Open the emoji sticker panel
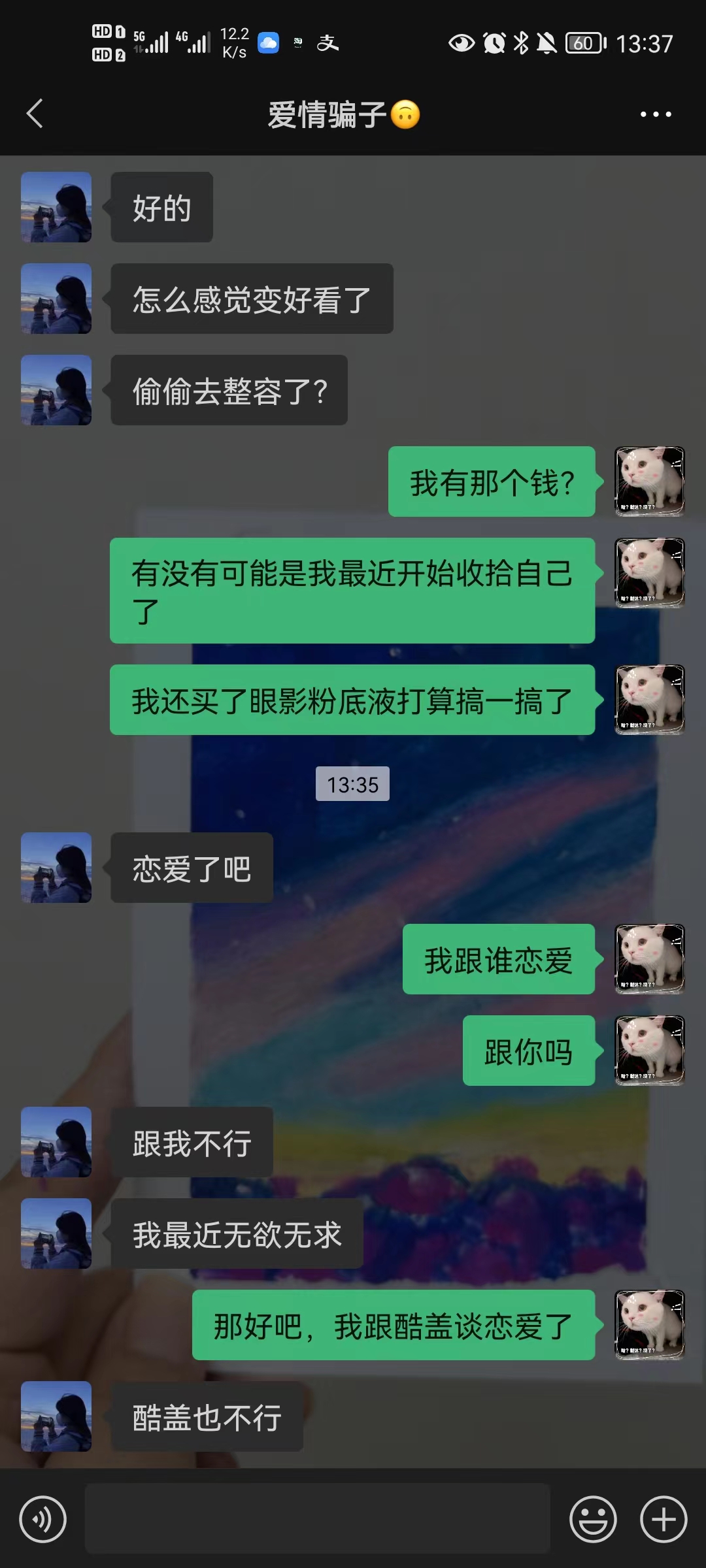Image resolution: width=706 pixels, height=1568 pixels. 593,1519
